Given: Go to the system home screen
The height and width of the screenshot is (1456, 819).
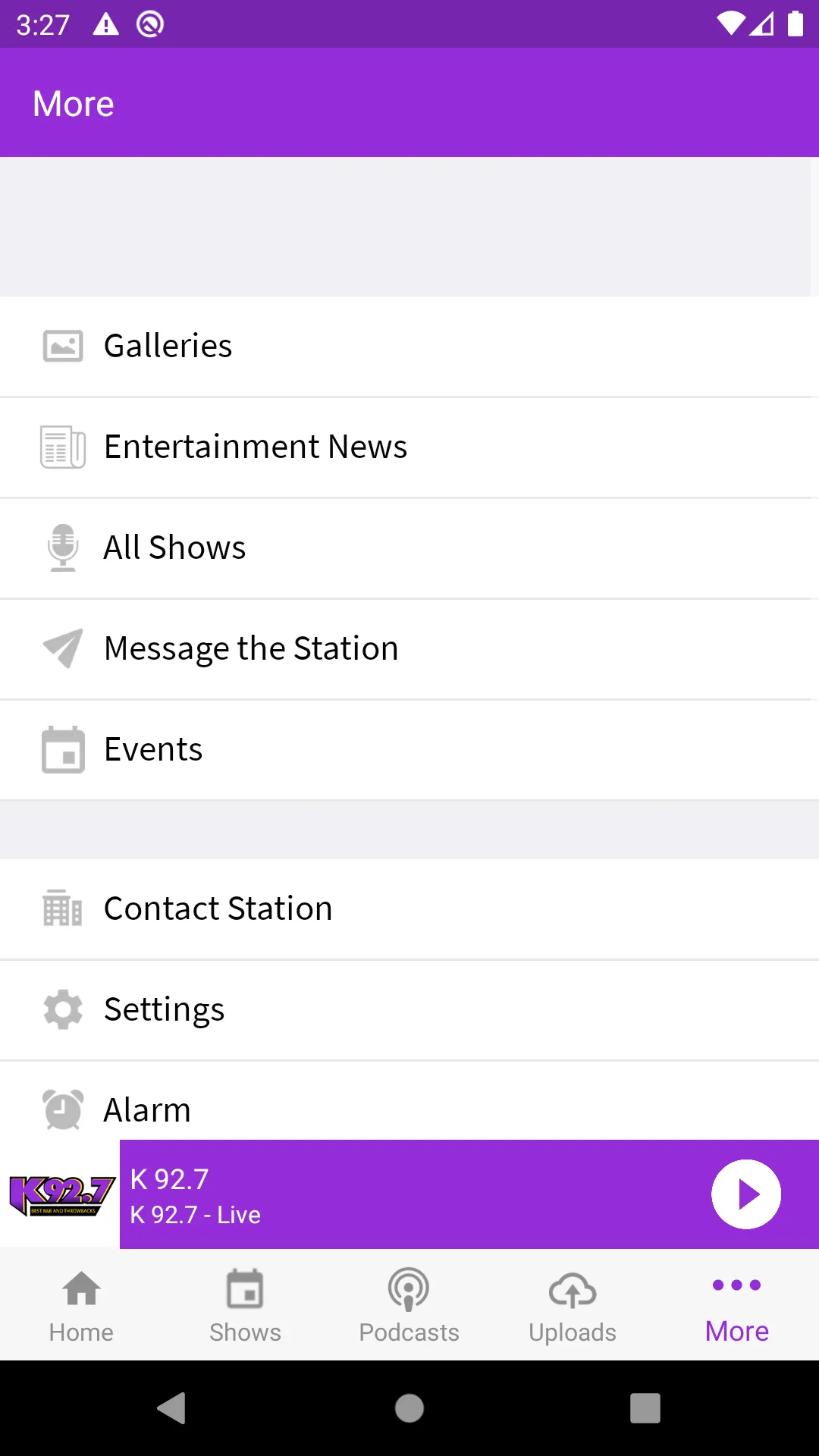Looking at the screenshot, I should click(x=409, y=1408).
